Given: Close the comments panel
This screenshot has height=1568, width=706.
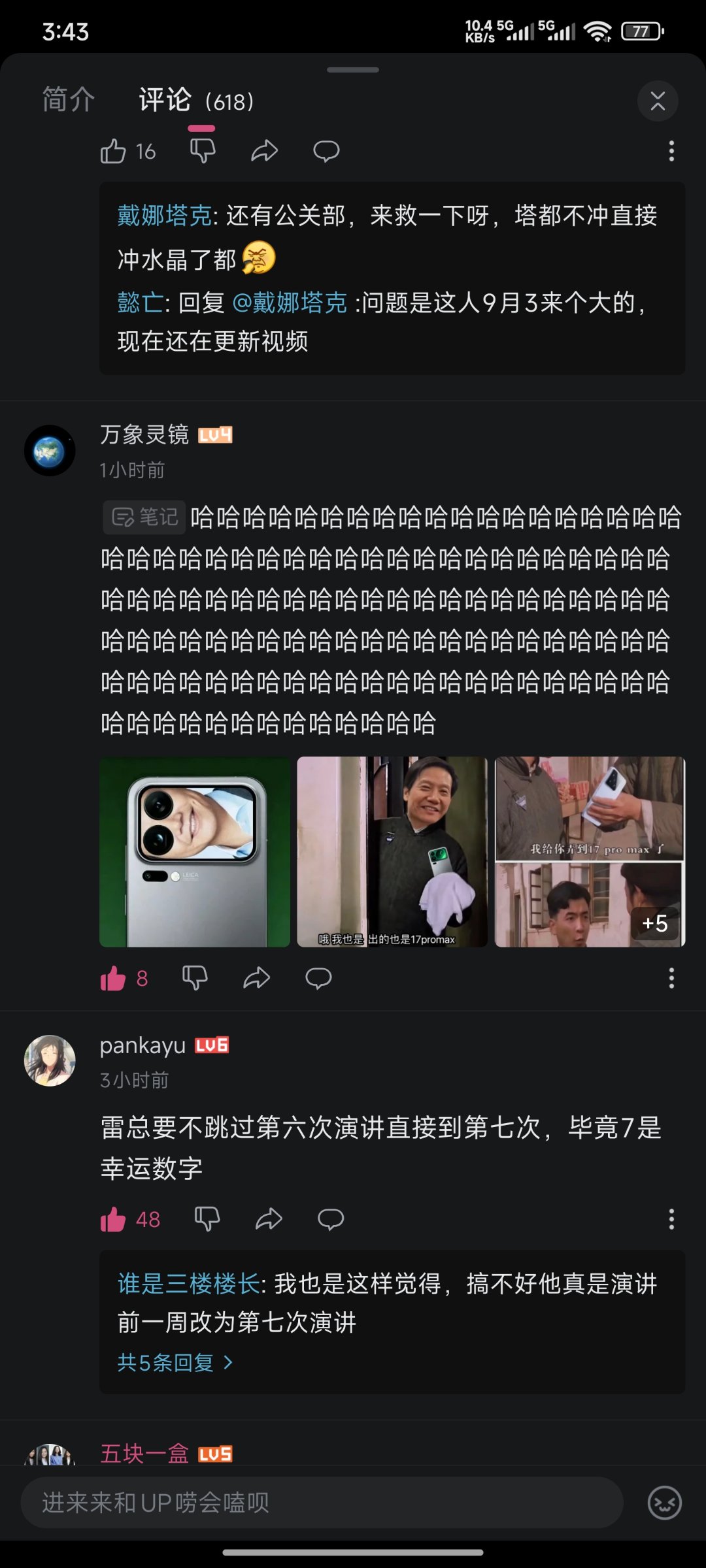Looking at the screenshot, I should 658,101.
